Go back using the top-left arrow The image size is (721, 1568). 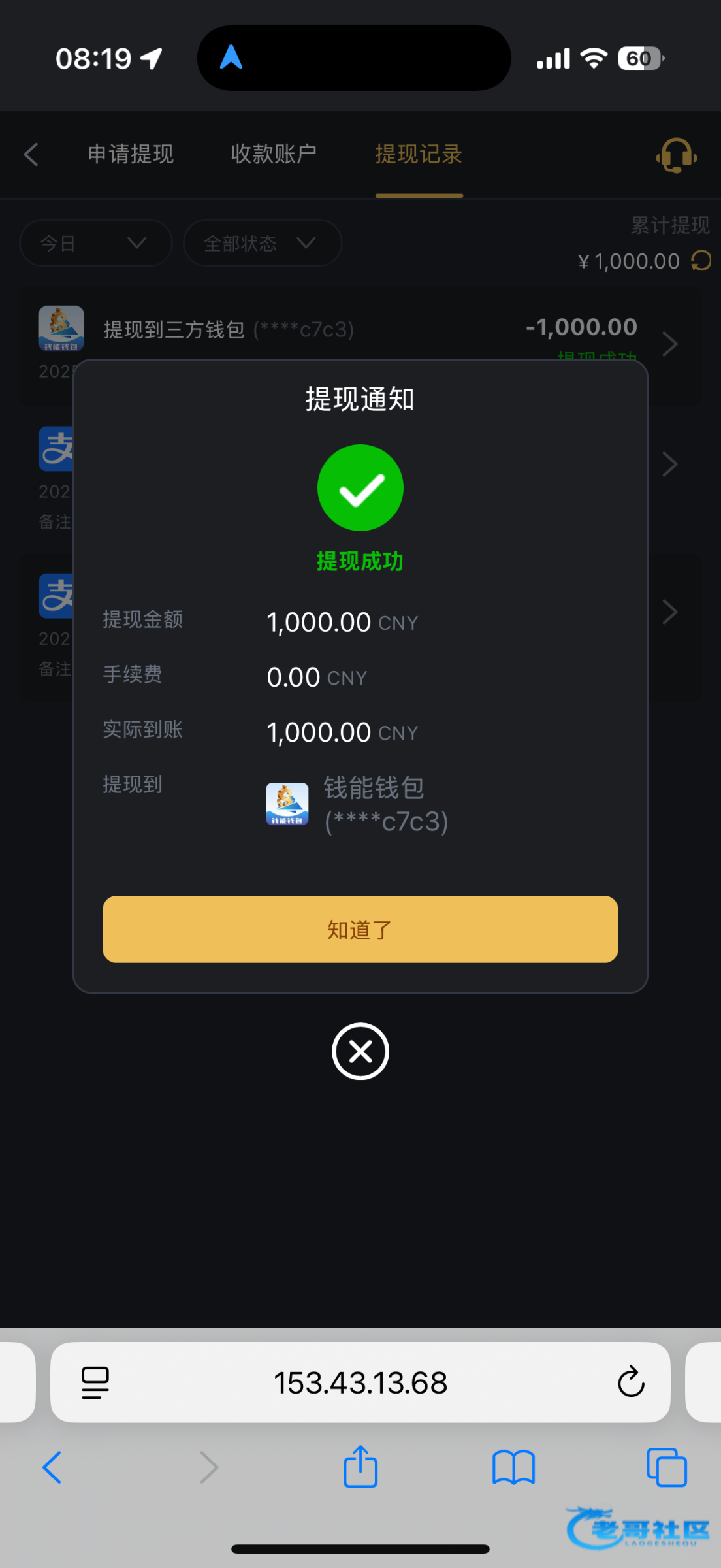31,155
